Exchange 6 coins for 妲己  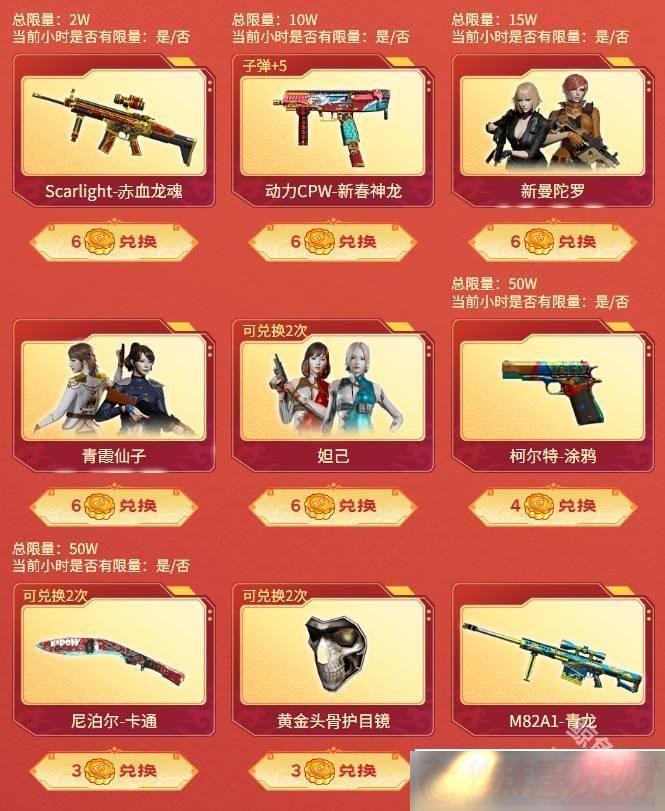[x=333, y=506]
